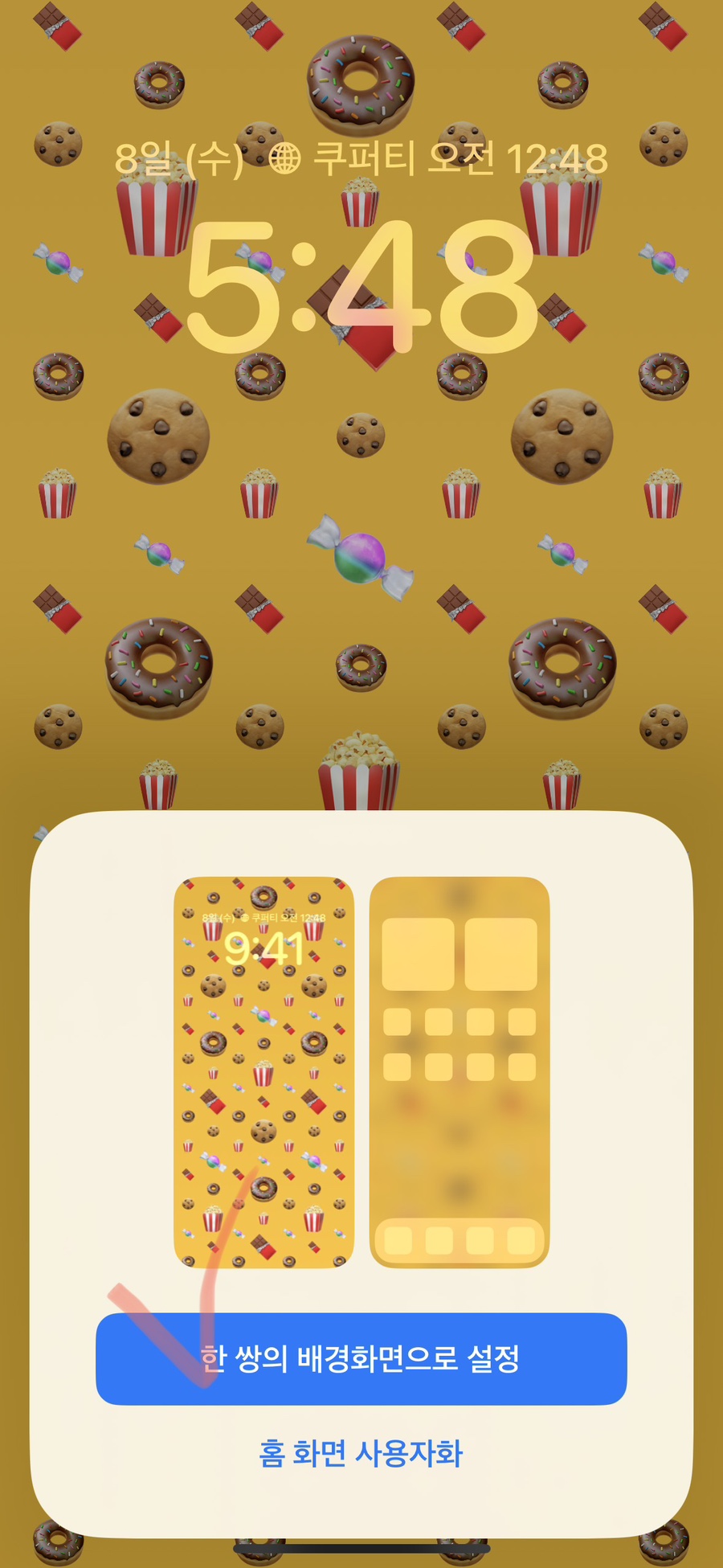The height and width of the screenshot is (1568, 723).
Task: Select the lock screen wallpaper preview
Action: 264,1072
